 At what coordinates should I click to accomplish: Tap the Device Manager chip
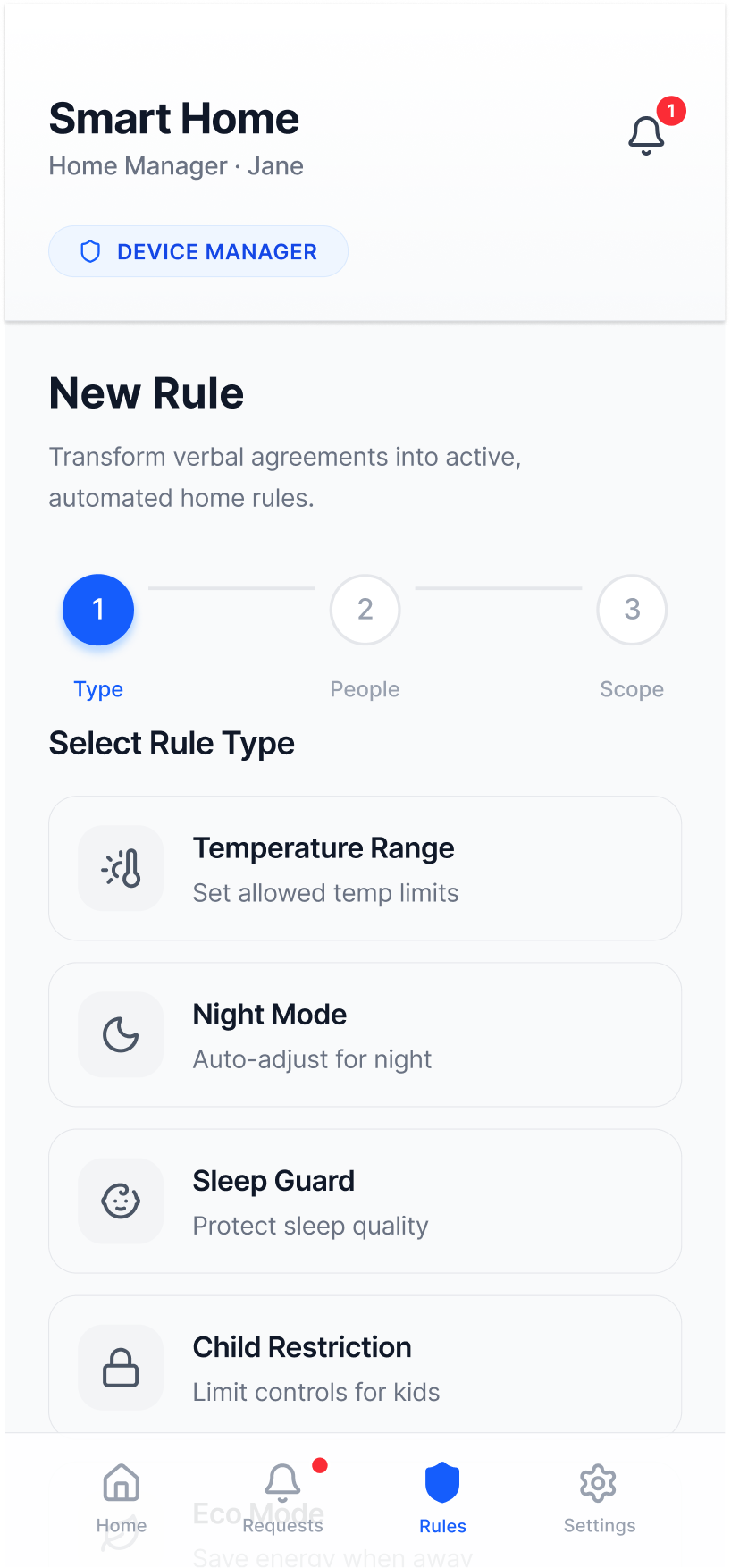(x=198, y=251)
